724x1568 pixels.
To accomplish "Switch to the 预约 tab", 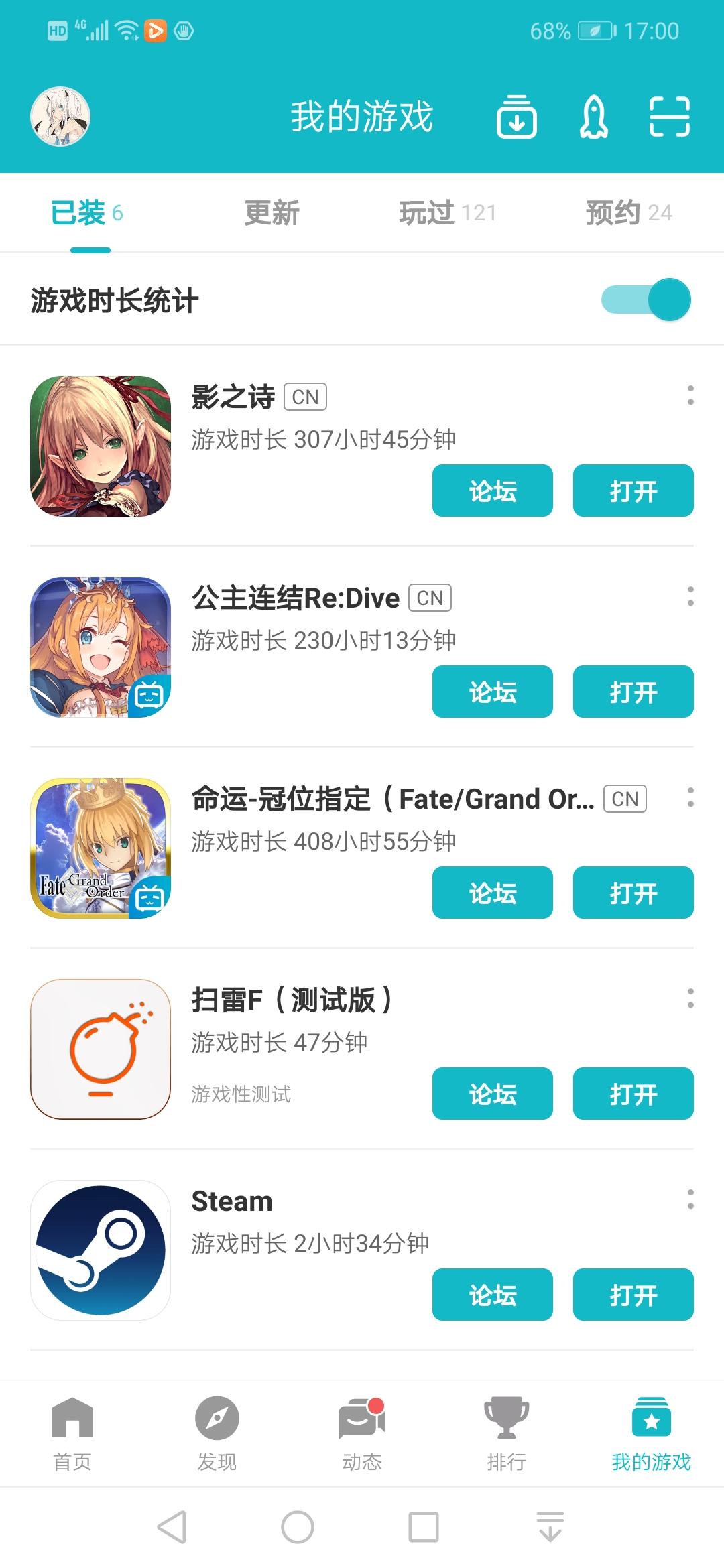I will (x=628, y=213).
